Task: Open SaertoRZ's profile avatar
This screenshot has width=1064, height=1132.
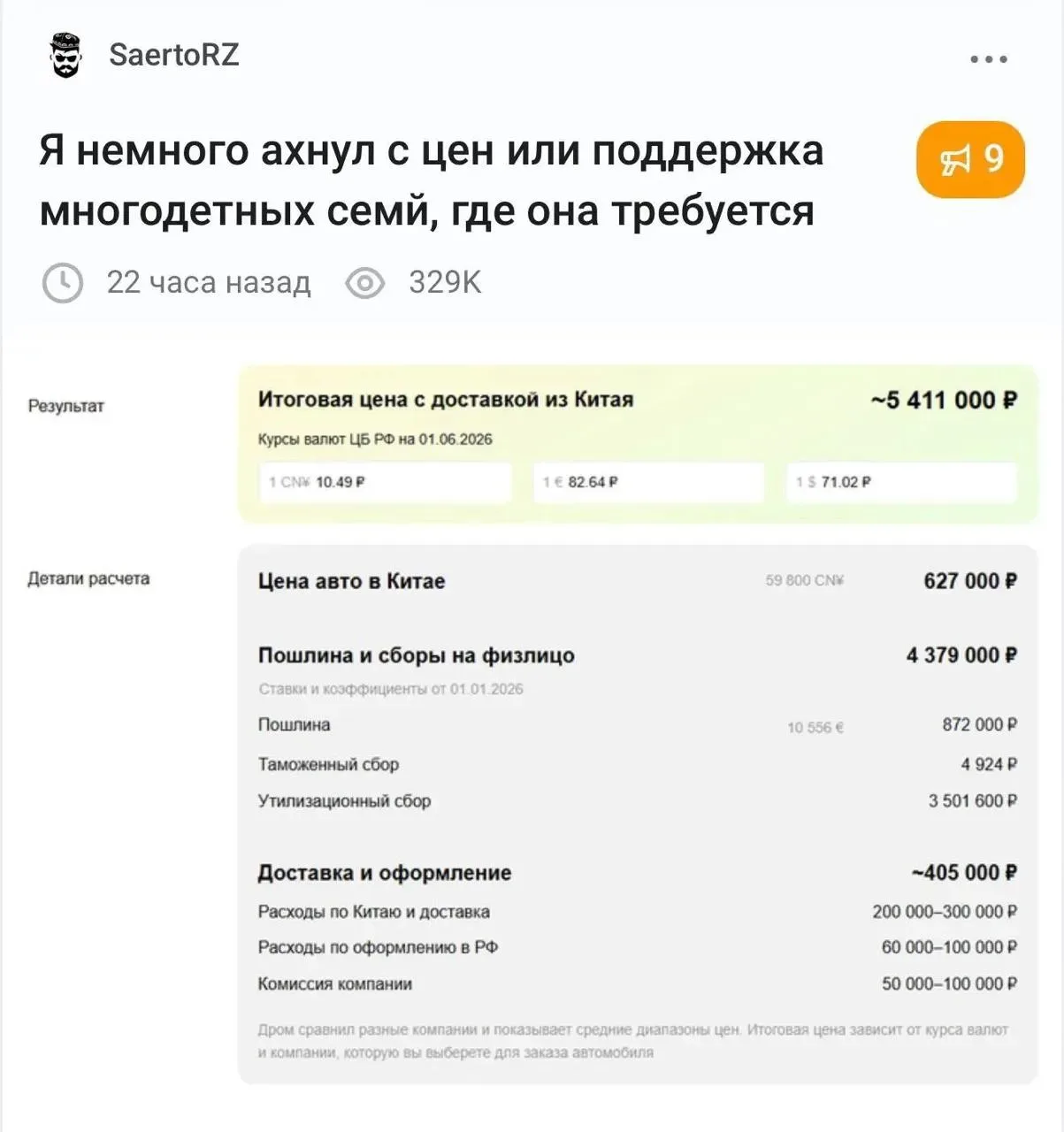Action: click(65, 56)
